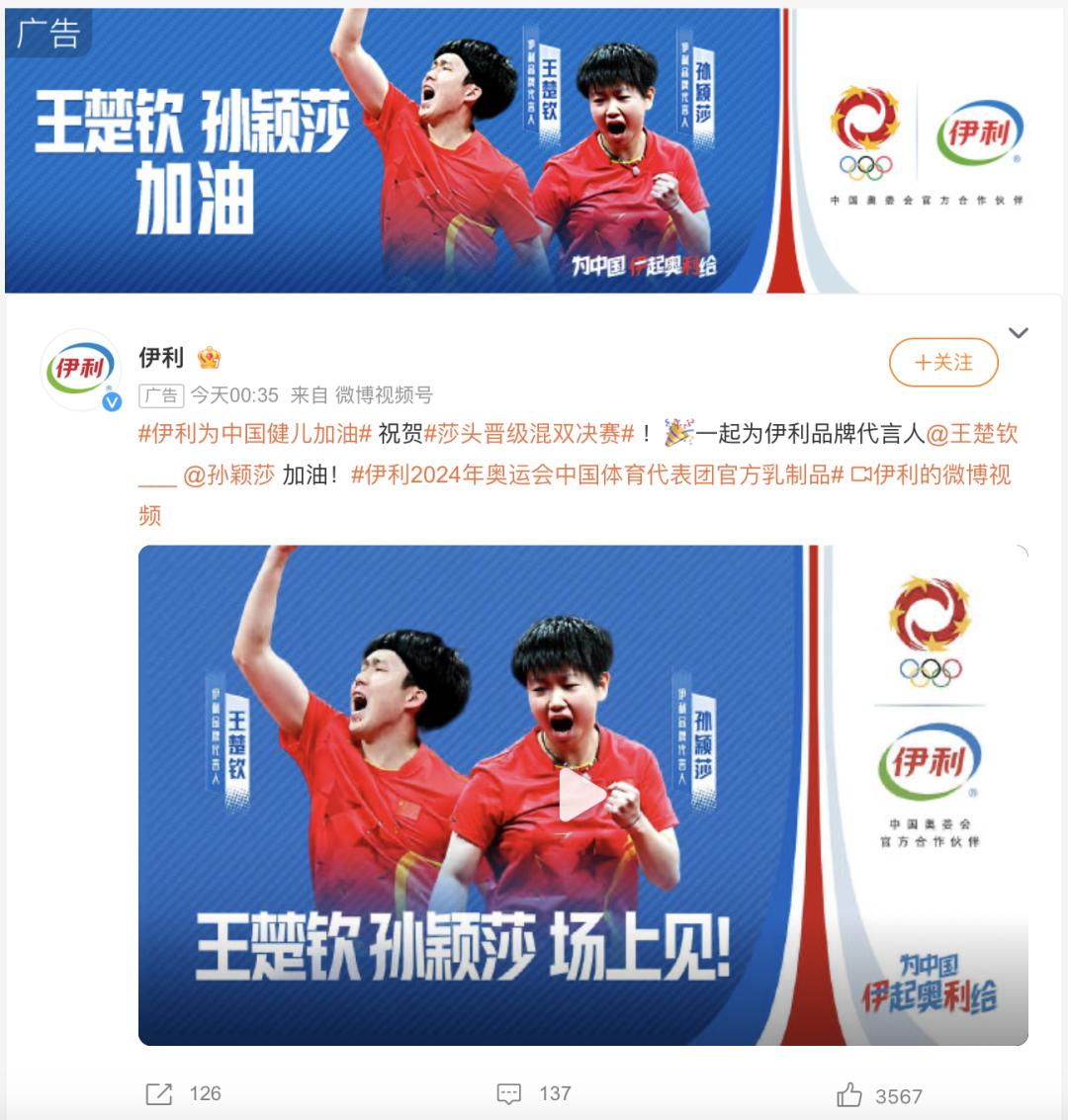The image size is (1068, 1120).
Task: Play the 伊利 video
Action: click(582, 795)
